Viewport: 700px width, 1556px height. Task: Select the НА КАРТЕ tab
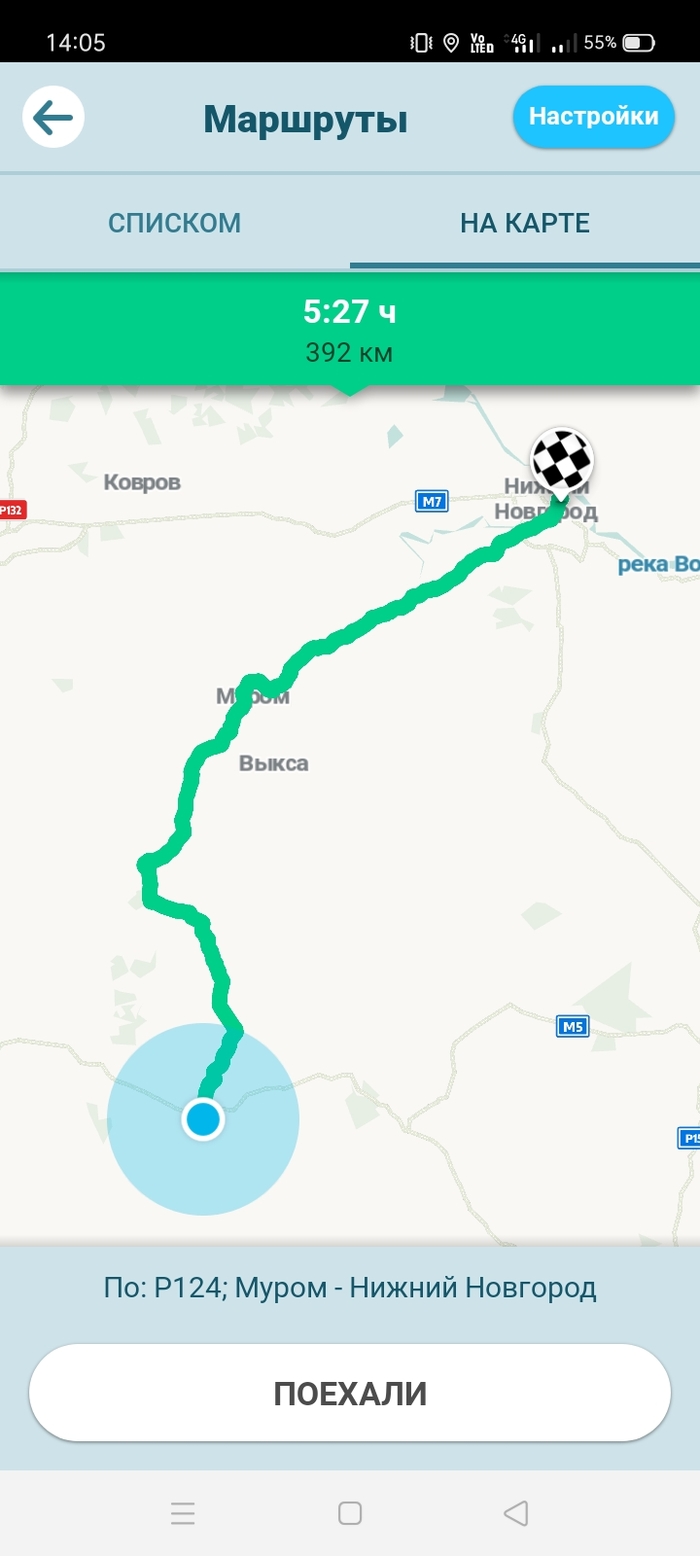click(524, 222)
